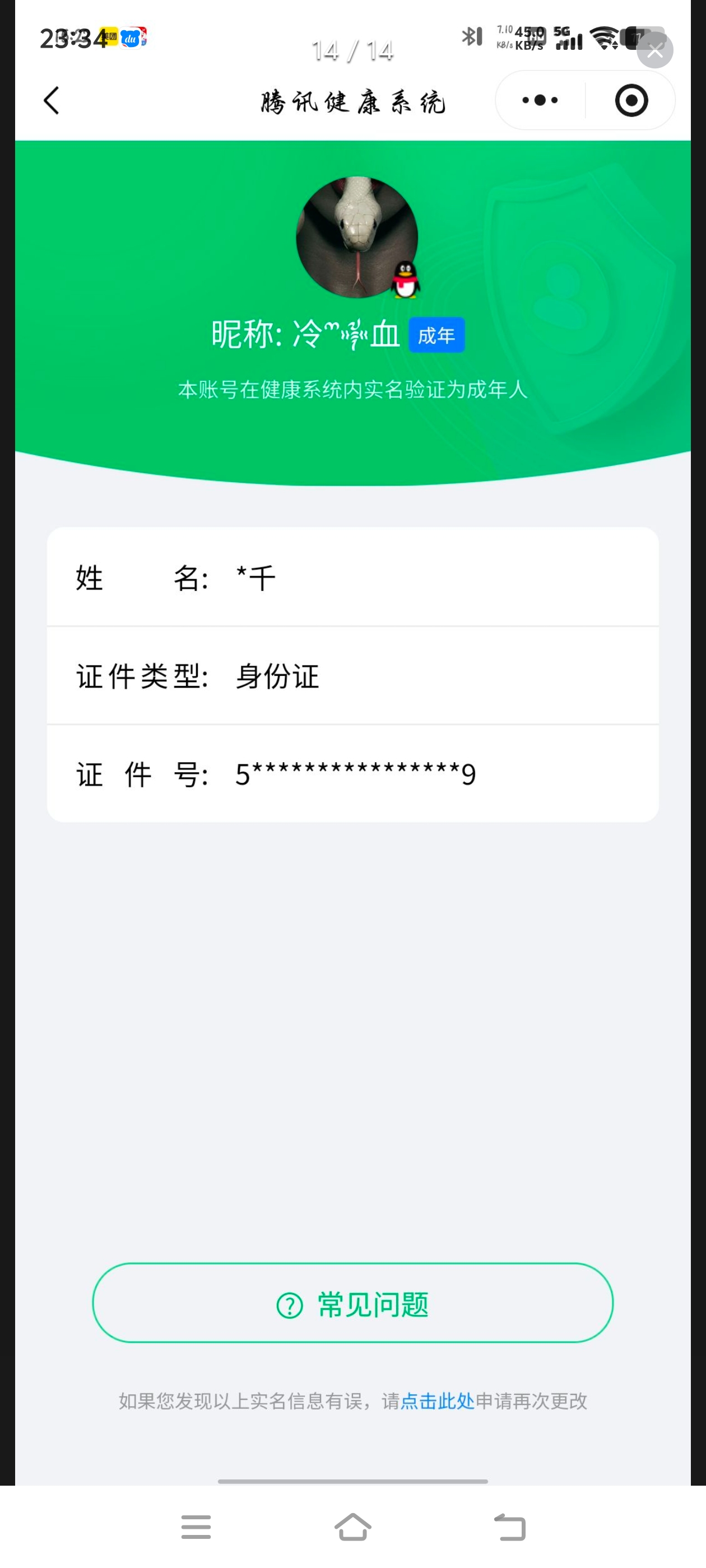Tap the back arrow in the header
Viewport: 706px width, 1568px height.
click(51, 101)
